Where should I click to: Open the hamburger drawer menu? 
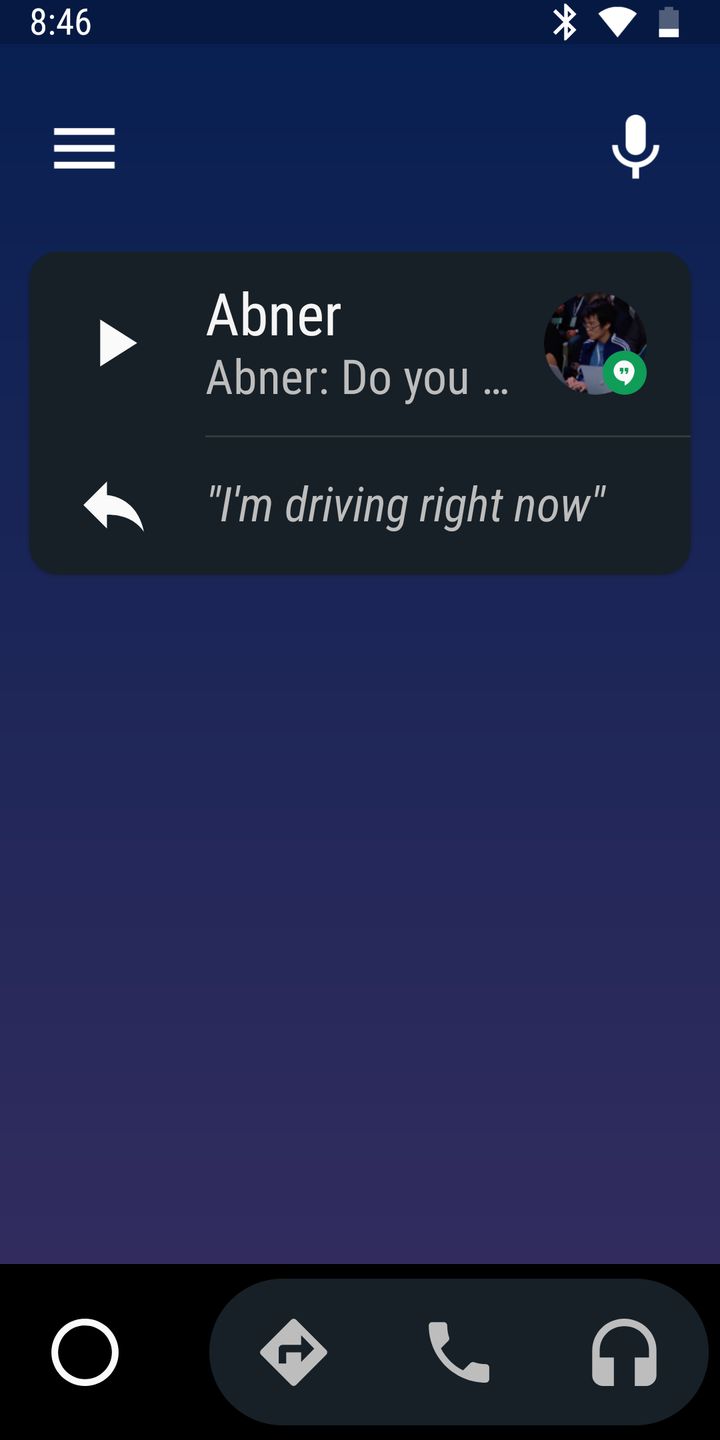coord(84,149)
